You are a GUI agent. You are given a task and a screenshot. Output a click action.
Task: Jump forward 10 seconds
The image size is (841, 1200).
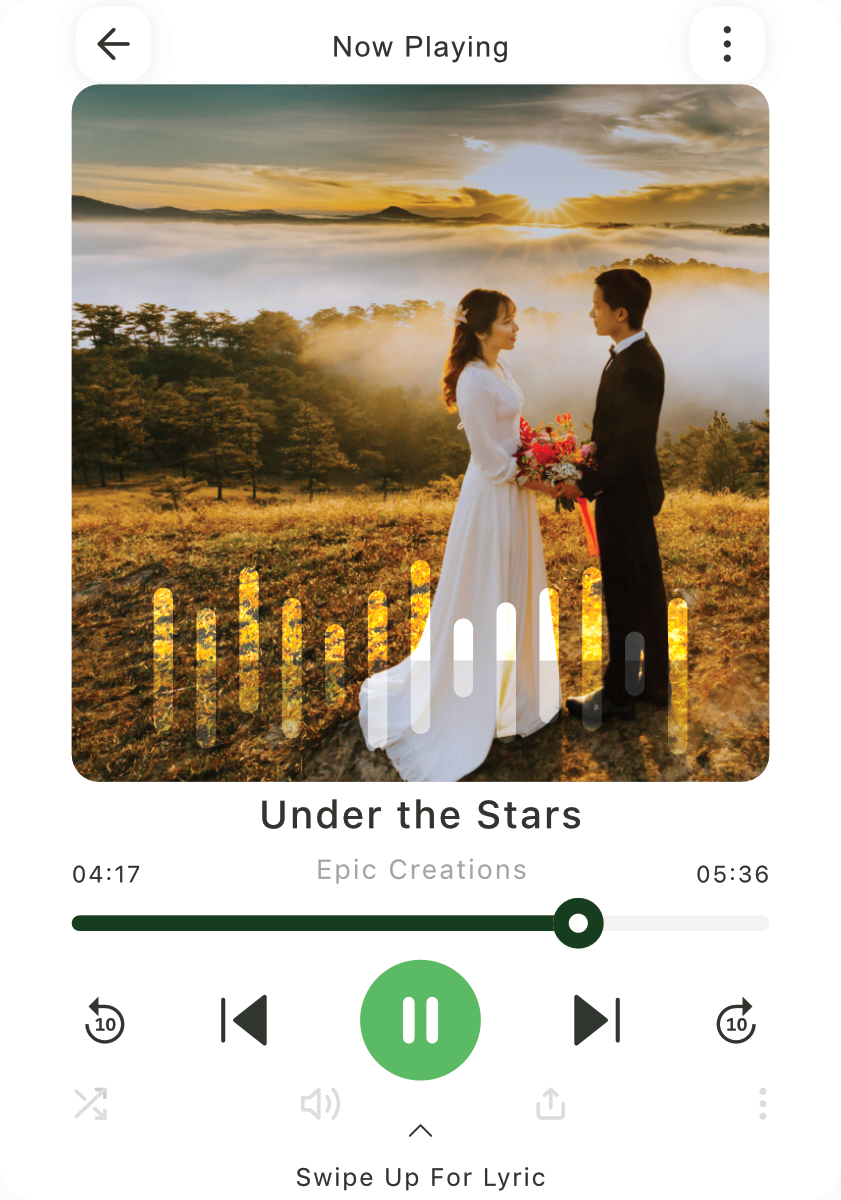[737, 1021]
